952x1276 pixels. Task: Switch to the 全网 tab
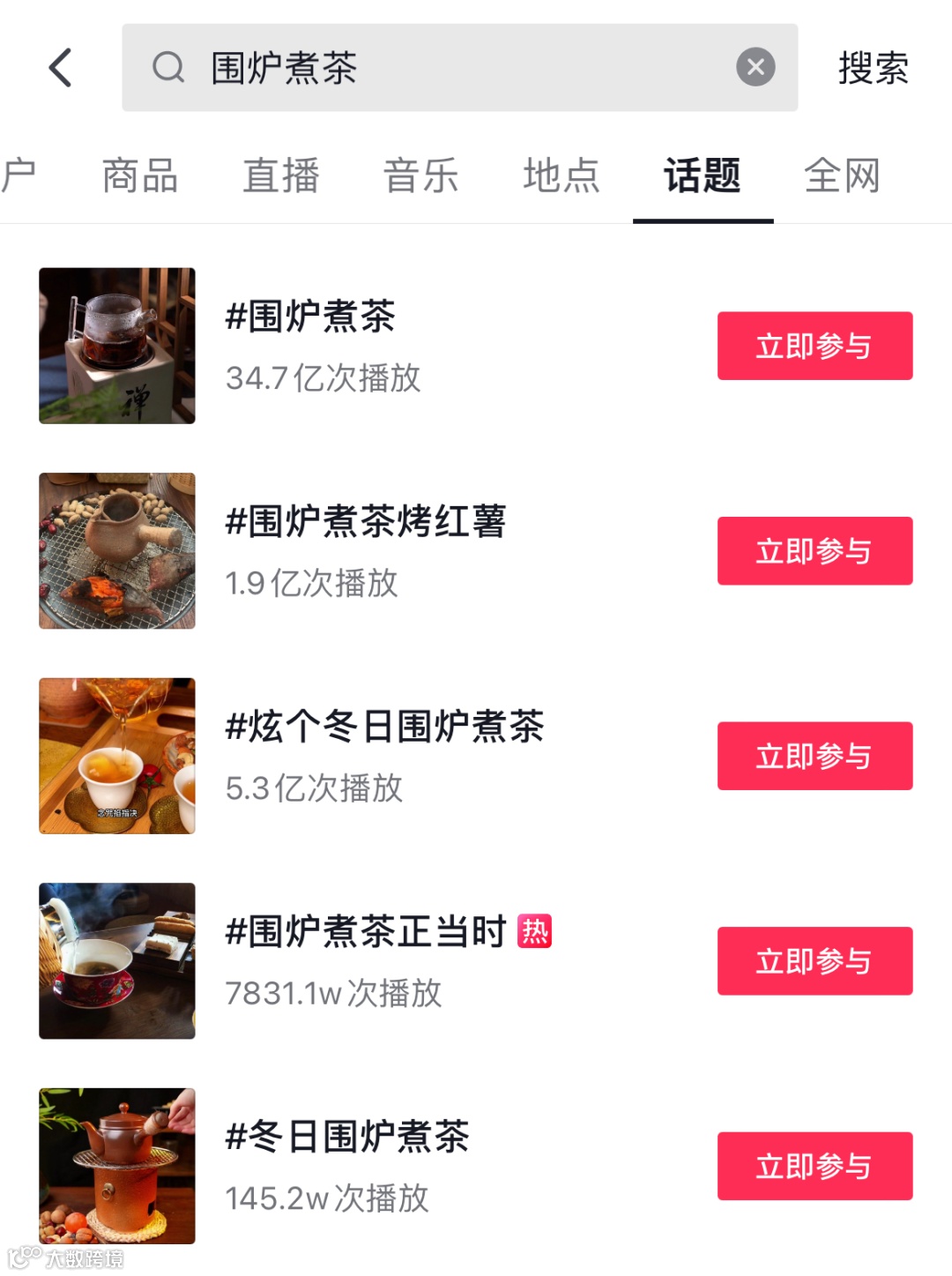coord(842,175)
